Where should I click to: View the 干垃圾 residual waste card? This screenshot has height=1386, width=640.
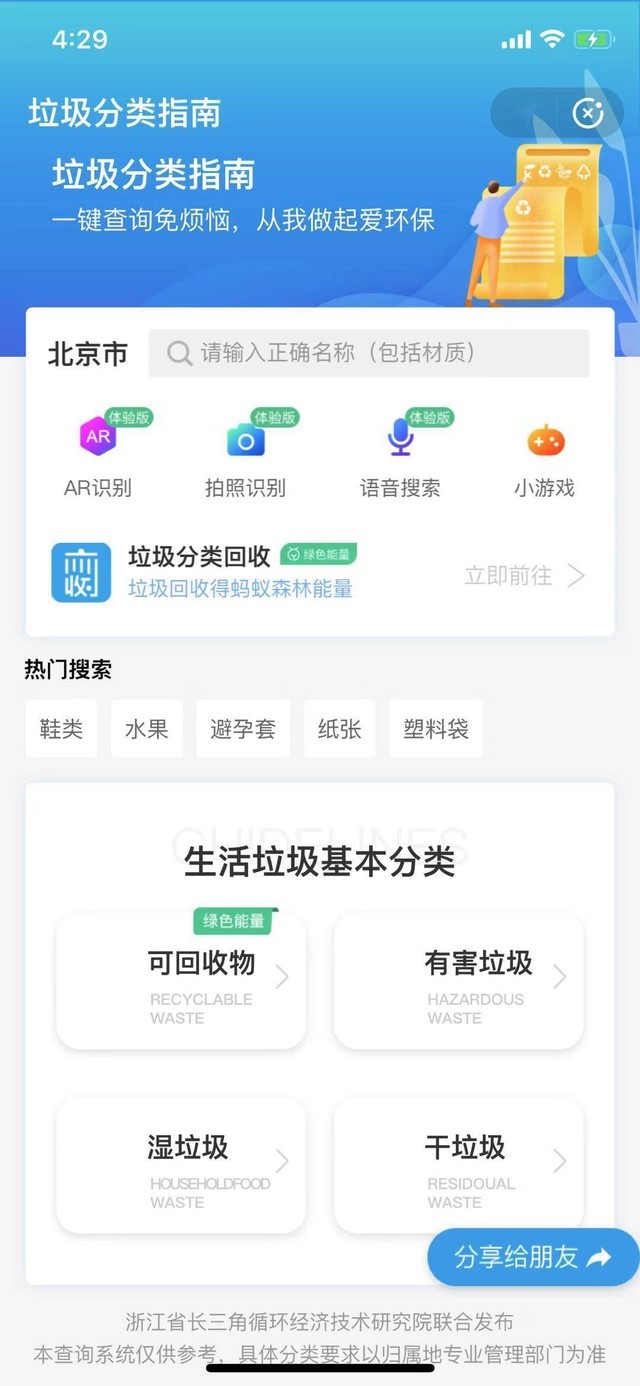click(x=458, y=1165)
